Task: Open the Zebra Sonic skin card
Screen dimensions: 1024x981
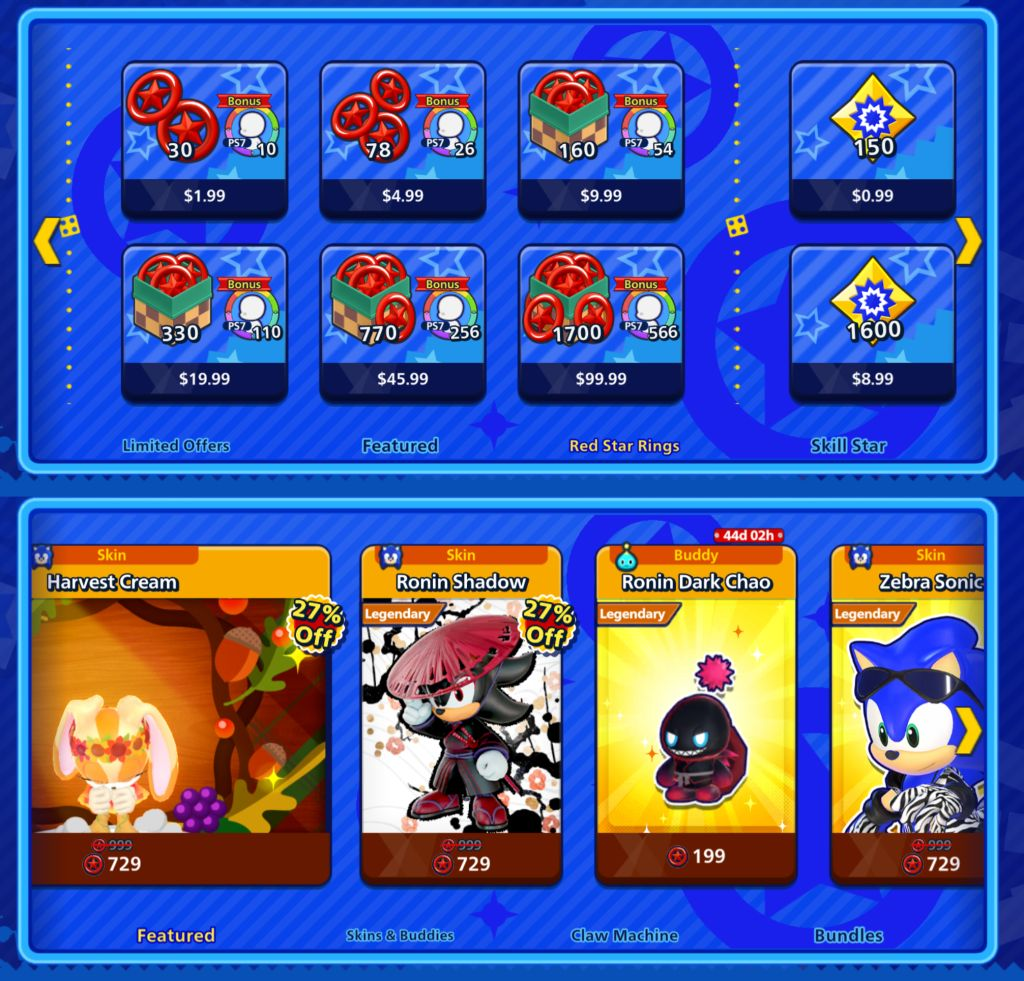Action: pos(907,715)
